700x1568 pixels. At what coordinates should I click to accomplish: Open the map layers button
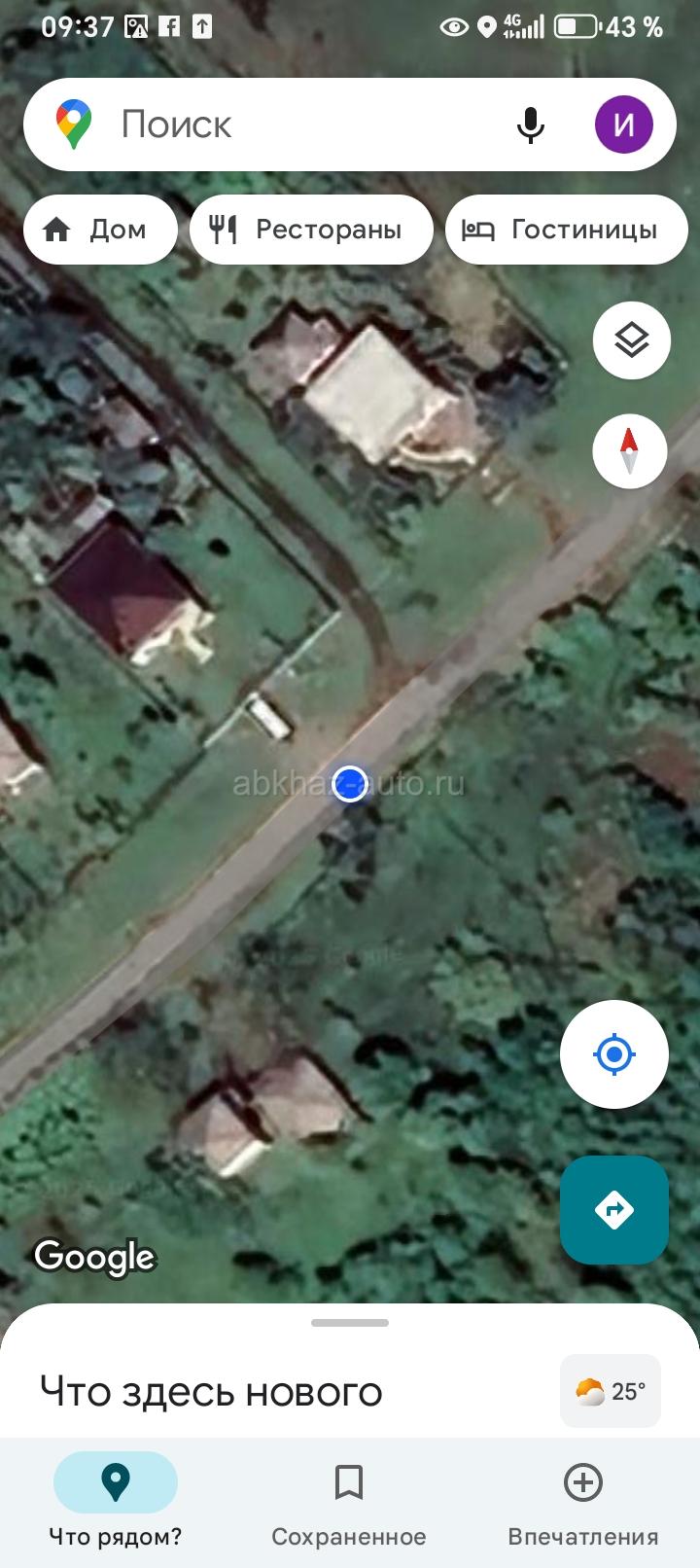tap(632, 340)
